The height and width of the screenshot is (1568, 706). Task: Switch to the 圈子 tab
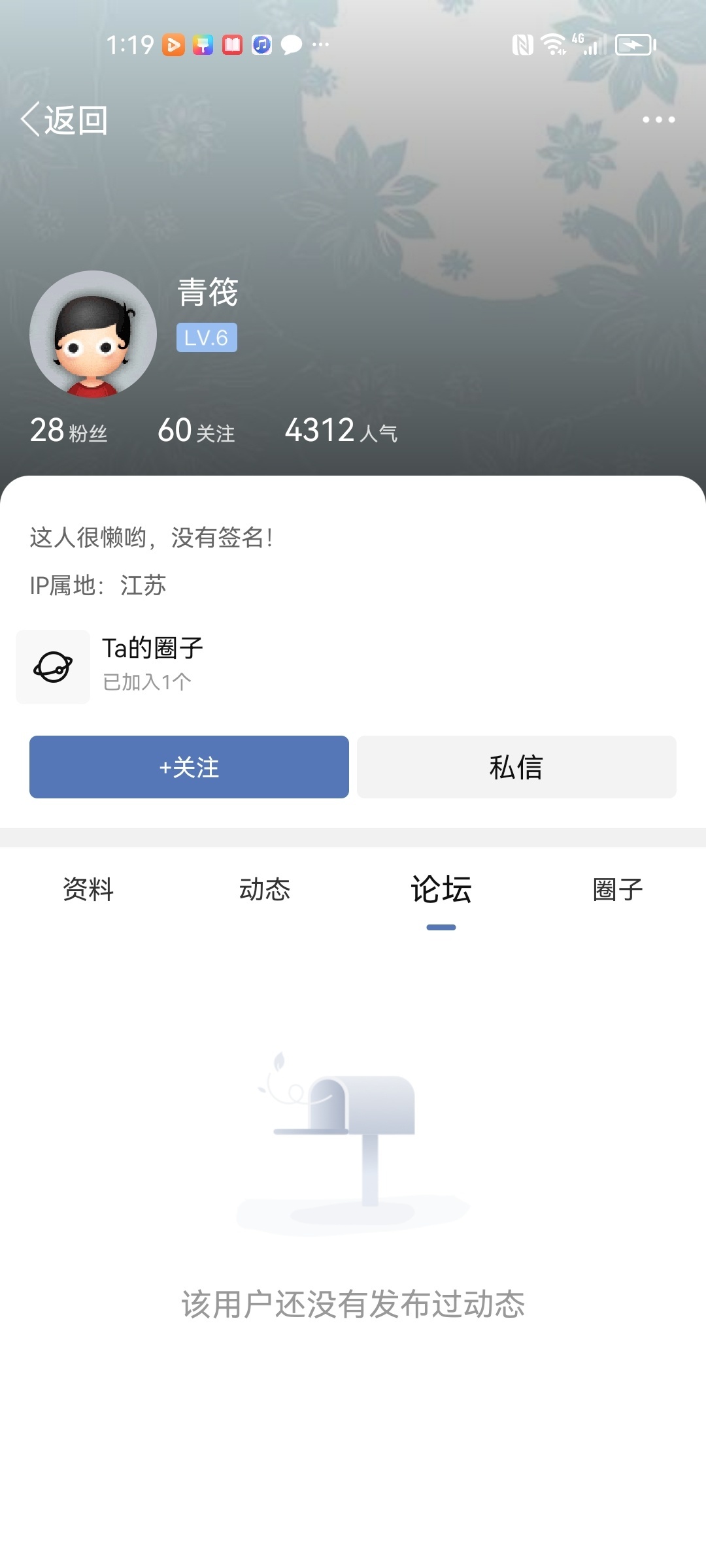618,890
